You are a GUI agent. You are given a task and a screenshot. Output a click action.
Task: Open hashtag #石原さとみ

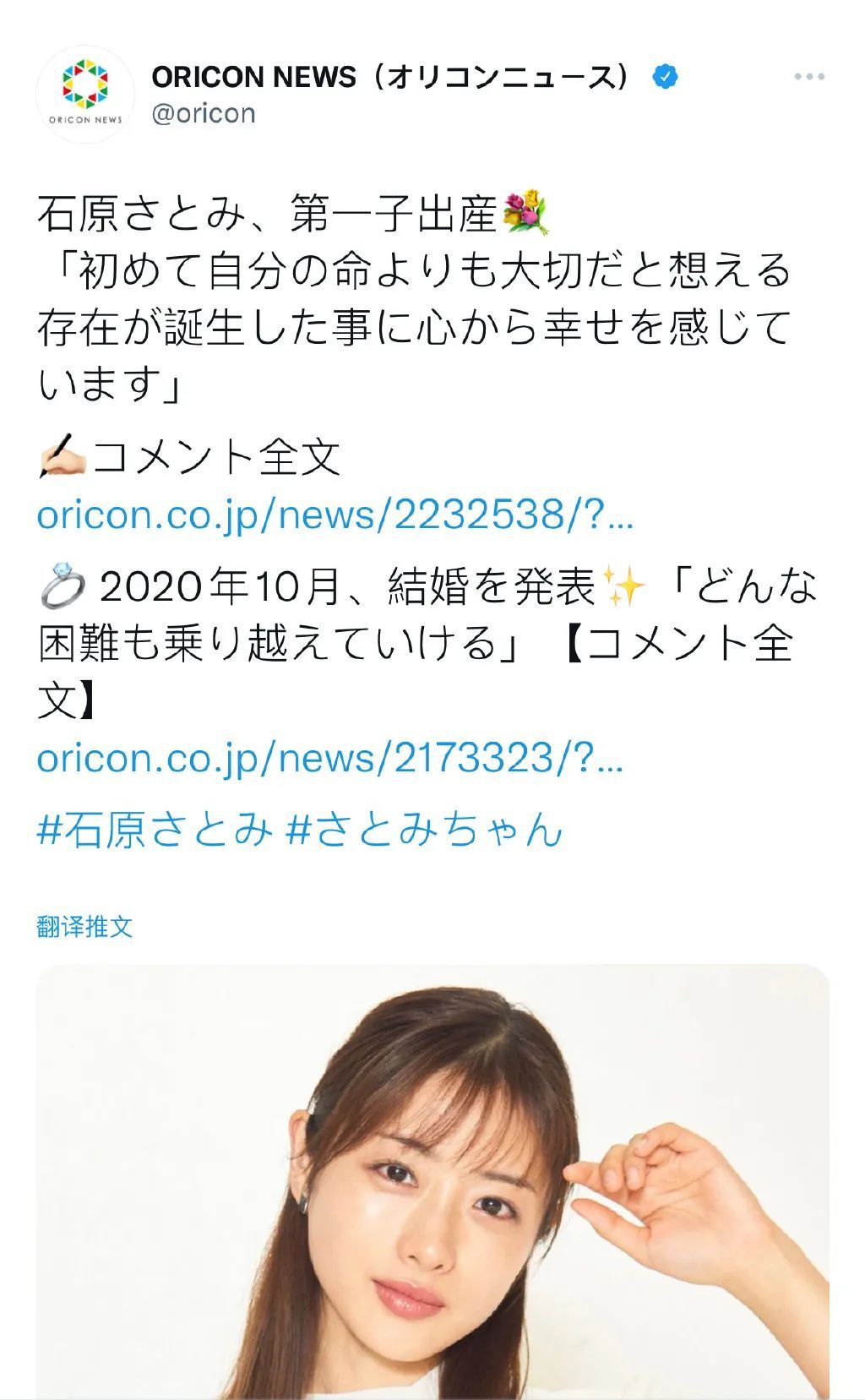click(x=155, y=829)
